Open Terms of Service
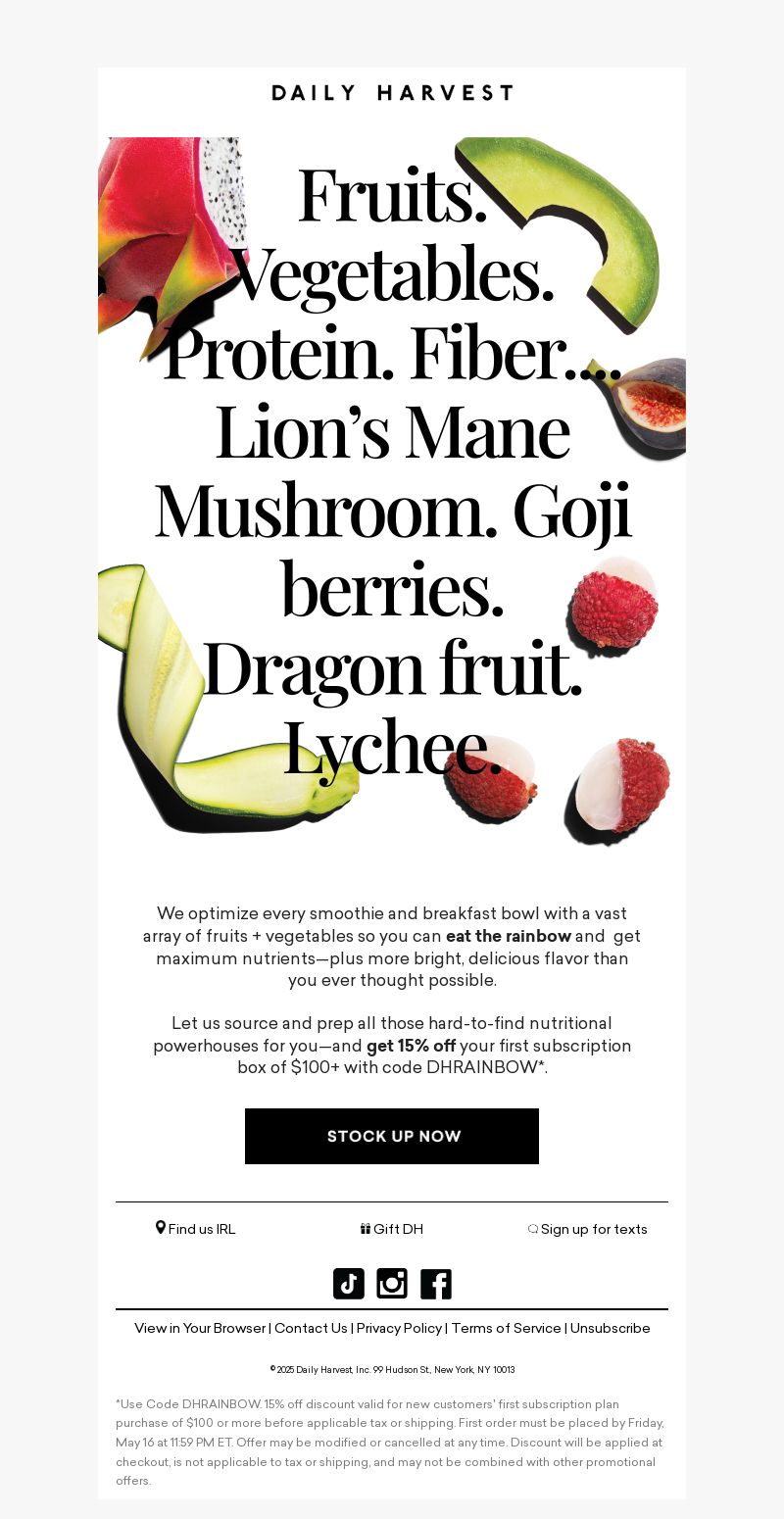The width and height of the screenshot is (784, 1519). [506, 1328]
